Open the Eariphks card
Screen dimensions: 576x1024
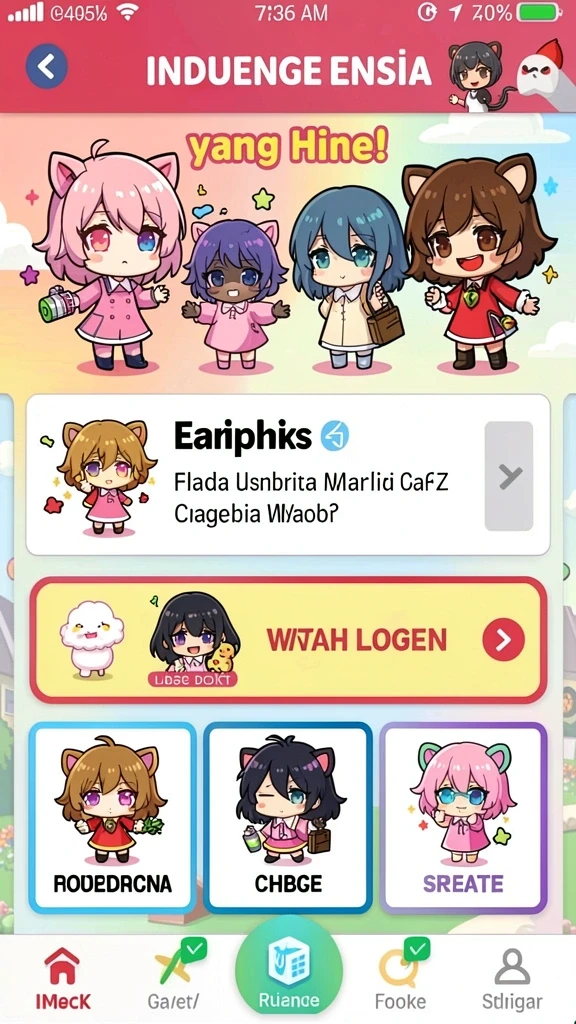pos(288,475)
